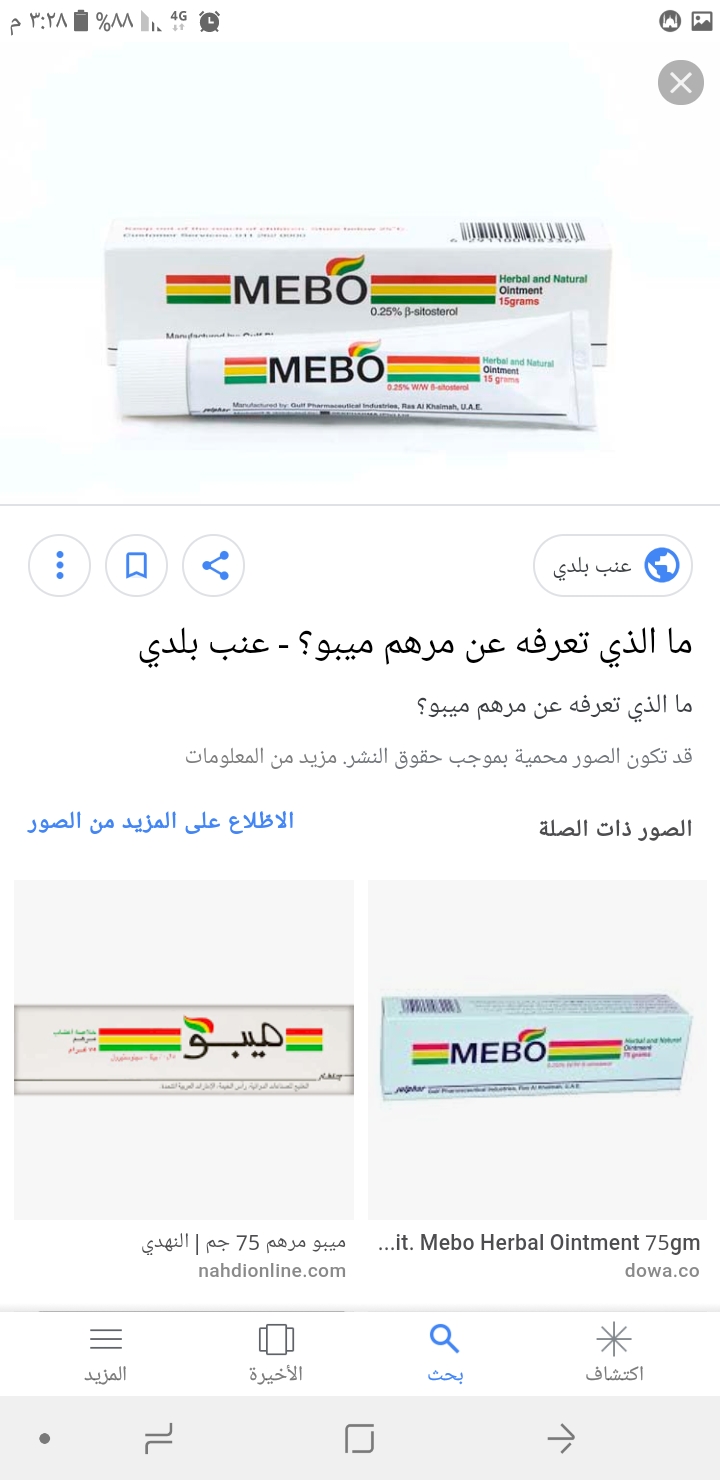This screenshot has width=720, height=1480.
Task: Switch to the بحث tab
Action: tap(445, 1351)
